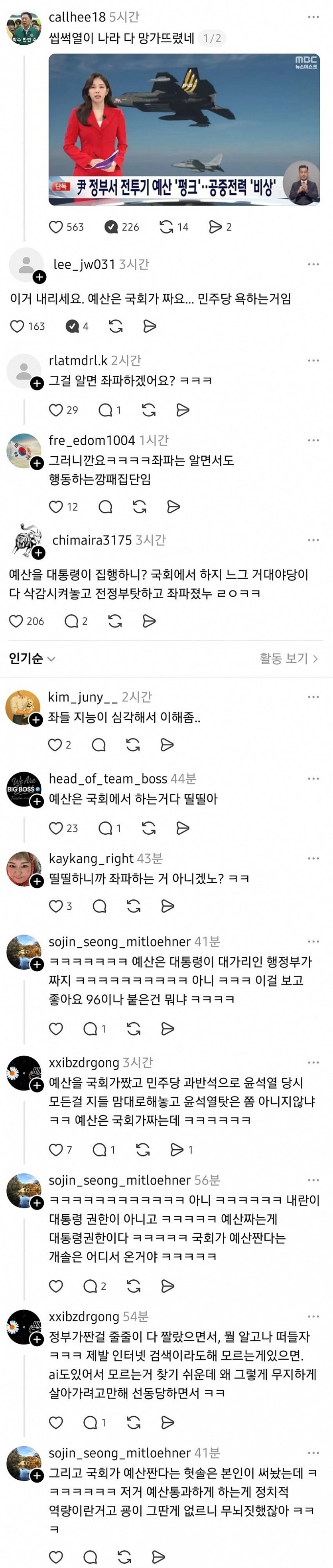Reply to chimaira3175's comment
Image resolution: width=333 pixels, height=1568 pixels.
point(72,621)
